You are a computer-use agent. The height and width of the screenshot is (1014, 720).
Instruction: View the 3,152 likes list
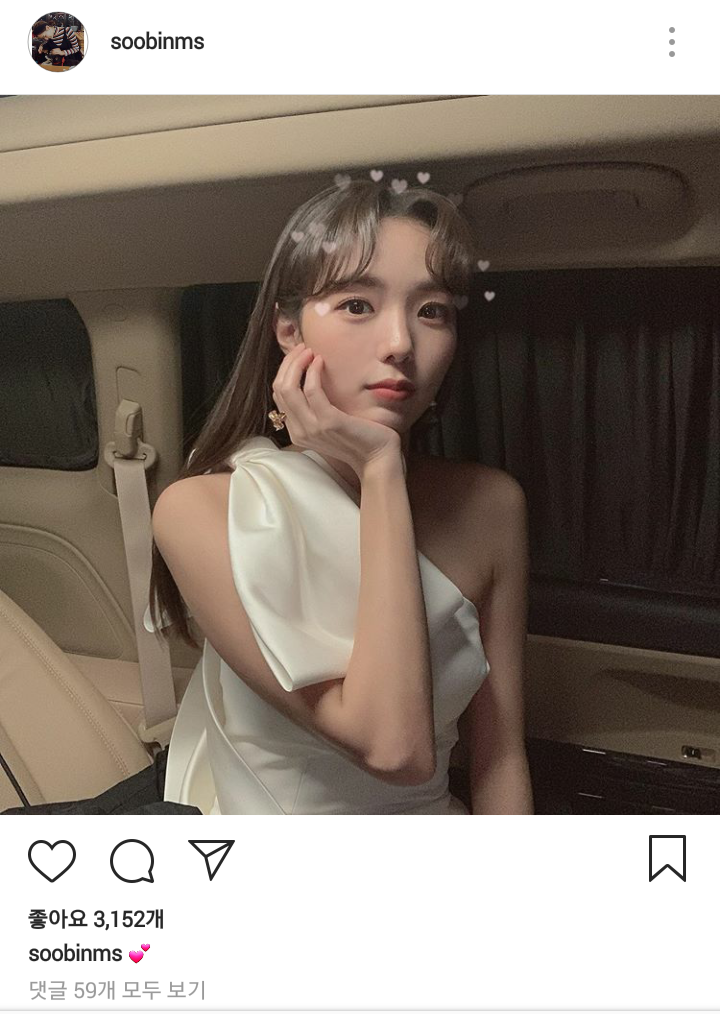96,918
